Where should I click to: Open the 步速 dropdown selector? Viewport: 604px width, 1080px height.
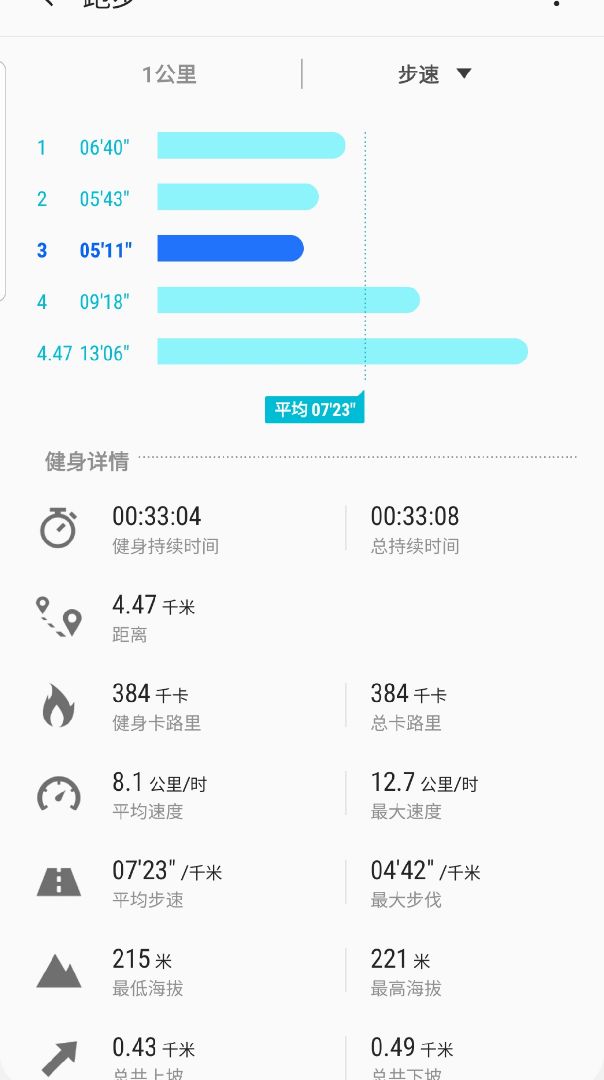point(435,74)
